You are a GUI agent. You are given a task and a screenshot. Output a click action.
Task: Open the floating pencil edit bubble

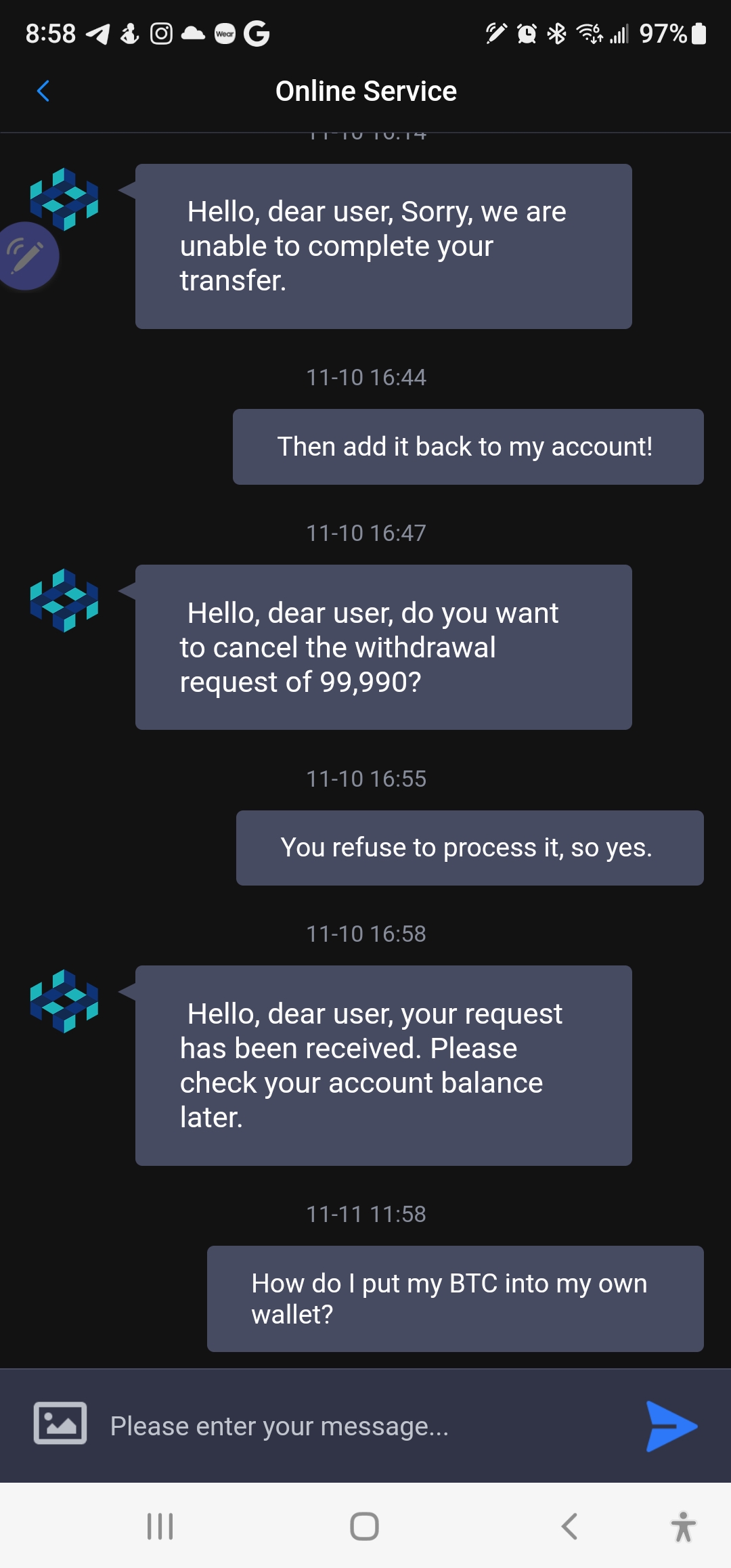pyautogui.click(x=26, y=256)
